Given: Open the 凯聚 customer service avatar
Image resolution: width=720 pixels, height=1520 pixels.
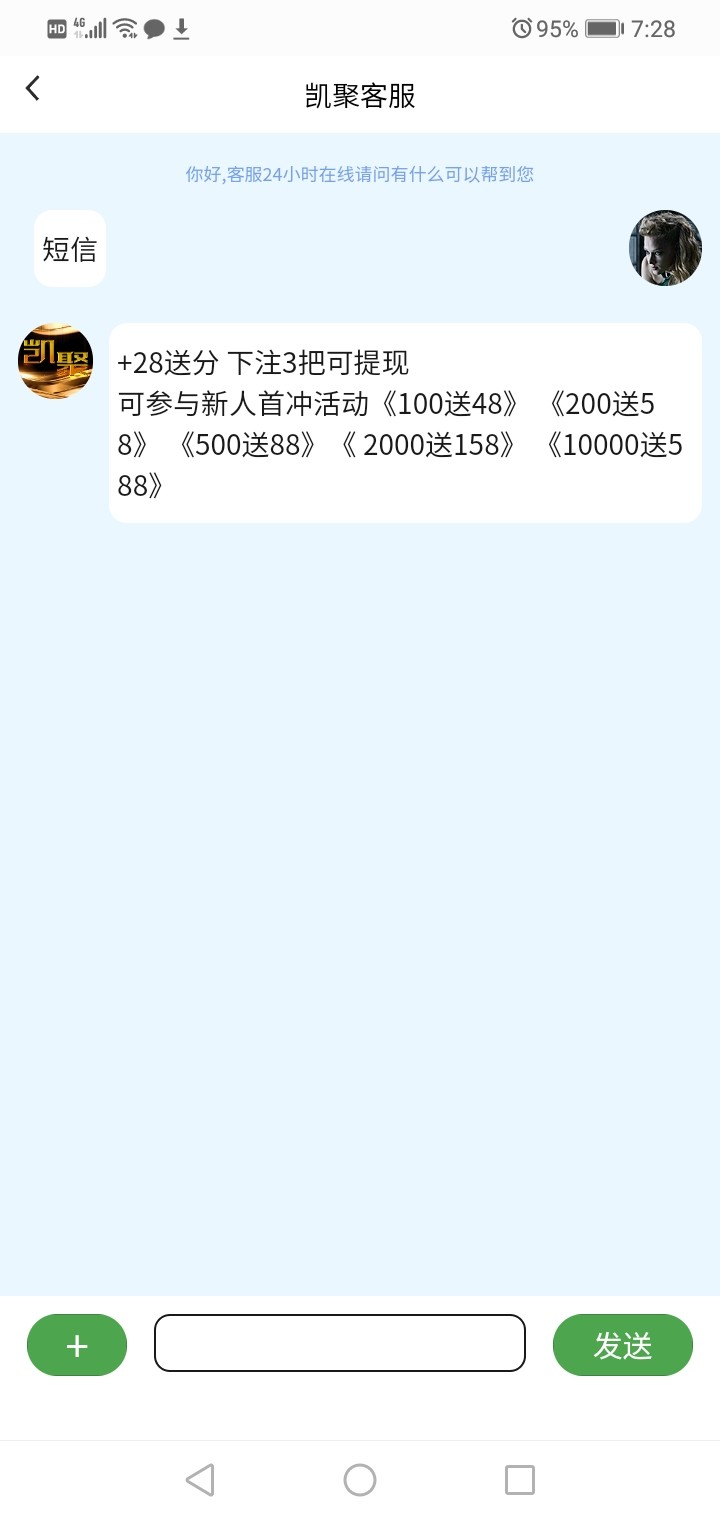Looking at the screenshot, I should pyautogui.click(x=55, y=361).
